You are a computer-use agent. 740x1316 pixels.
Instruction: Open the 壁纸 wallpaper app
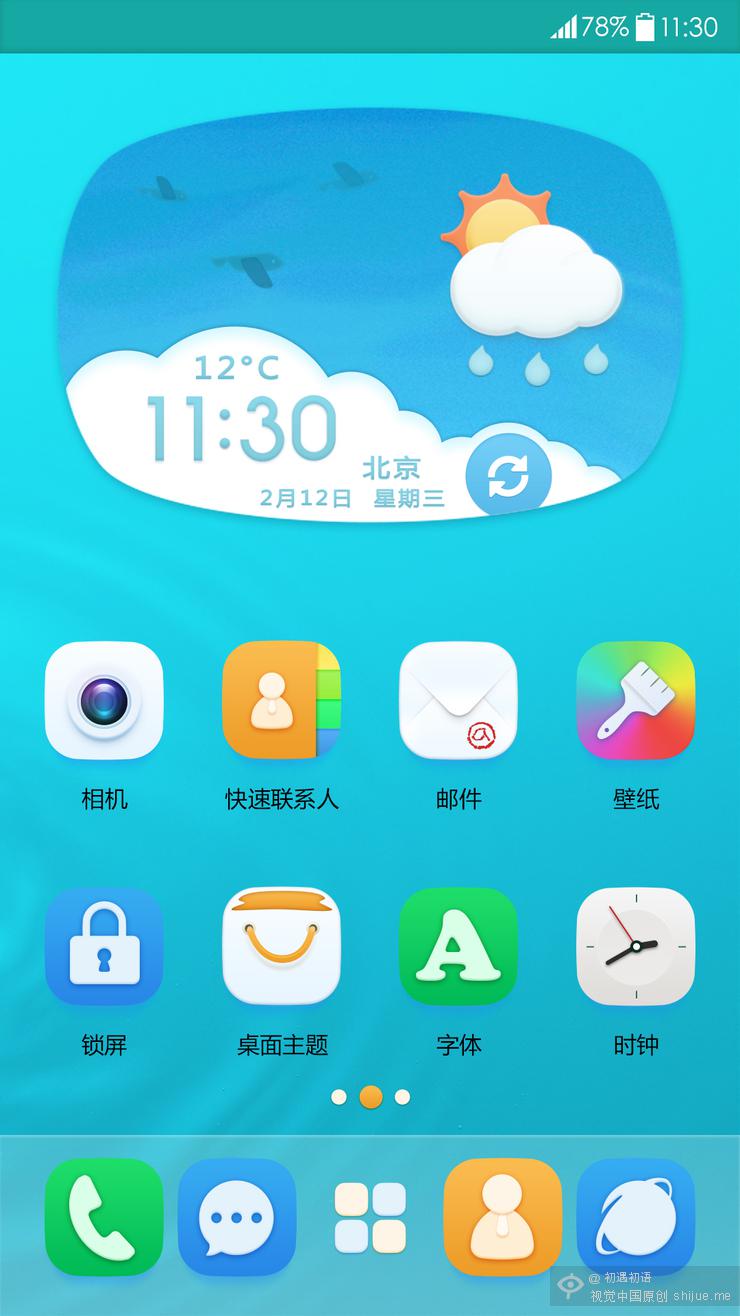(635, 700)
